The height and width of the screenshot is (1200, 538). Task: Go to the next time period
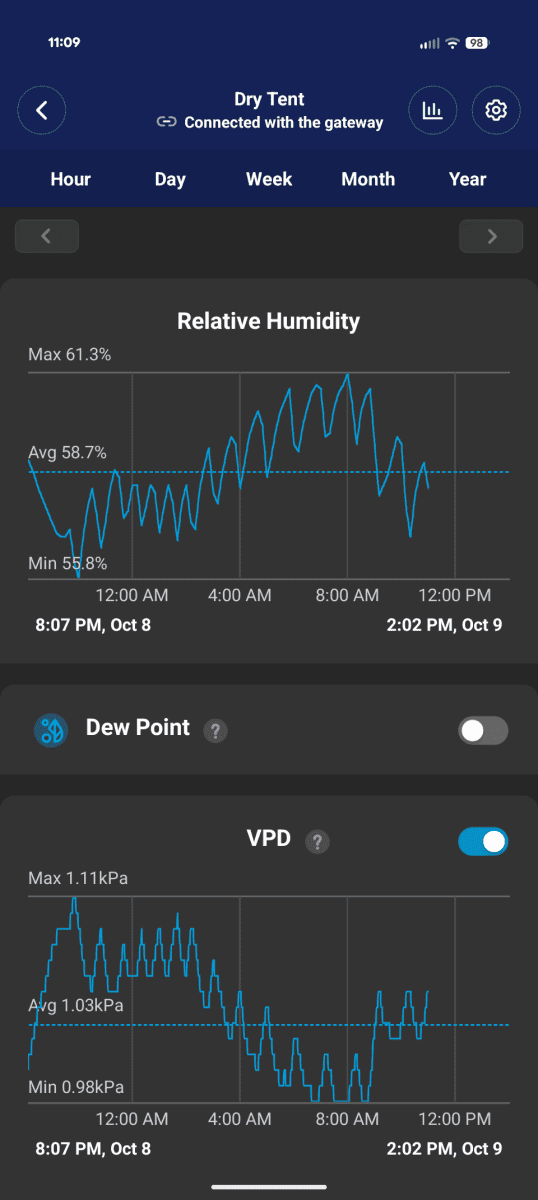(x=491, y=236)
